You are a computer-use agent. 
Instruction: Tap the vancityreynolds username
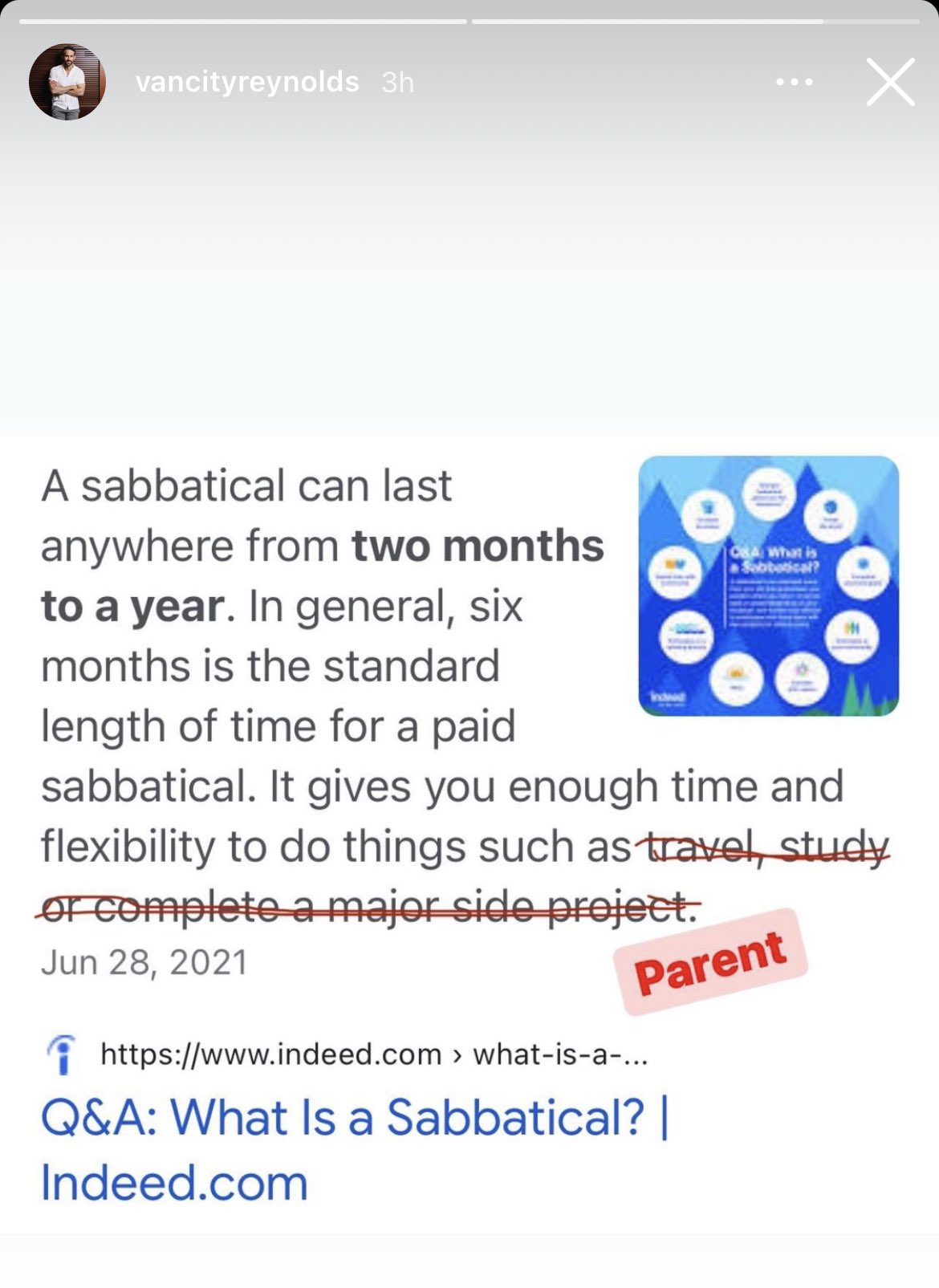[247, 82]
